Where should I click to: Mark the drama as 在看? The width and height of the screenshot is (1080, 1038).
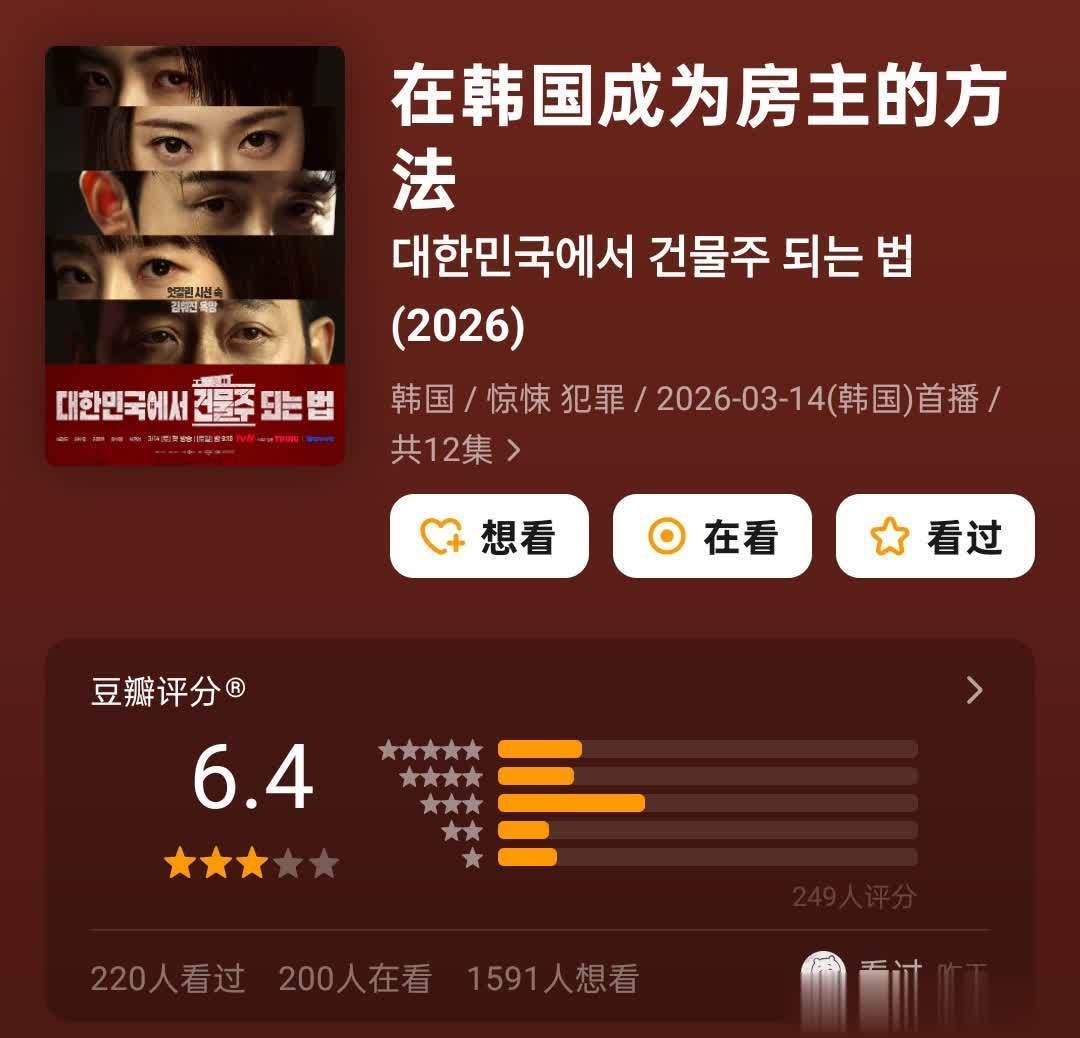(x=712, y=537)
